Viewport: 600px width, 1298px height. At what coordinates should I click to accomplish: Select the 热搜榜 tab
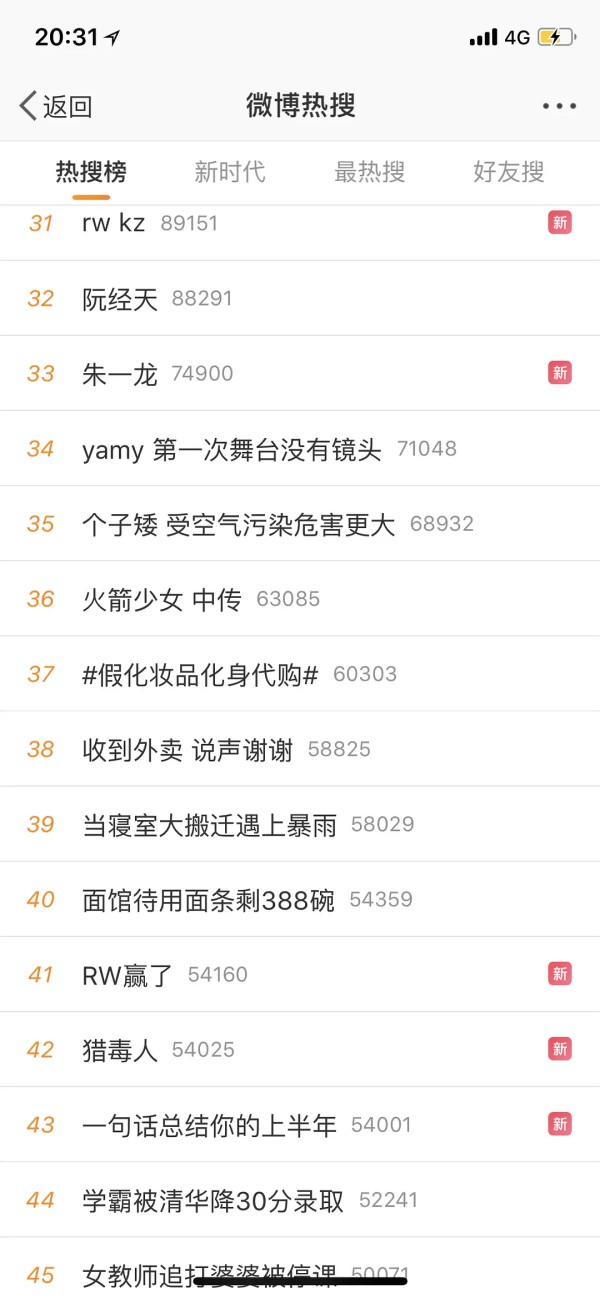[91, 172]
